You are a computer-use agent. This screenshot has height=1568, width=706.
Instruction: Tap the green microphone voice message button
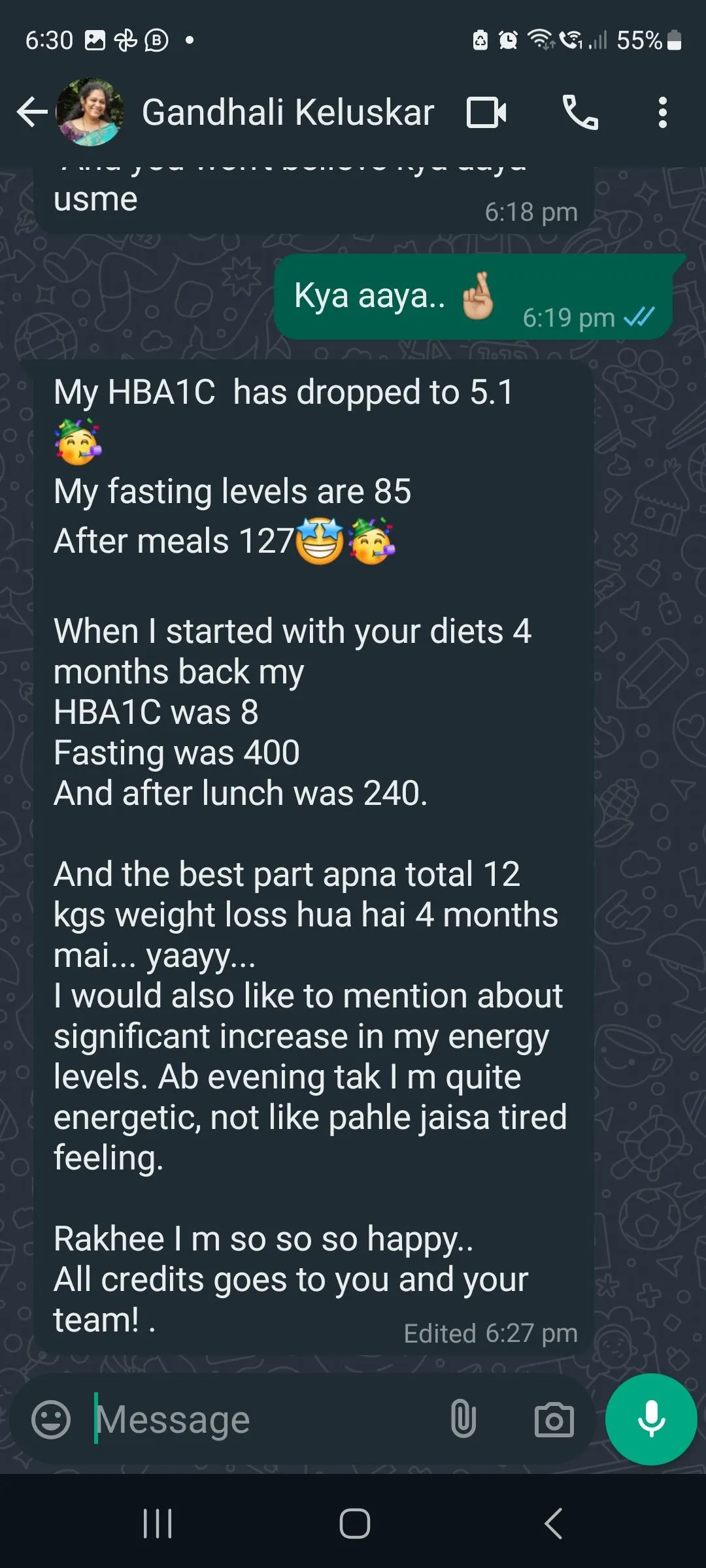tap(651, 1419)
